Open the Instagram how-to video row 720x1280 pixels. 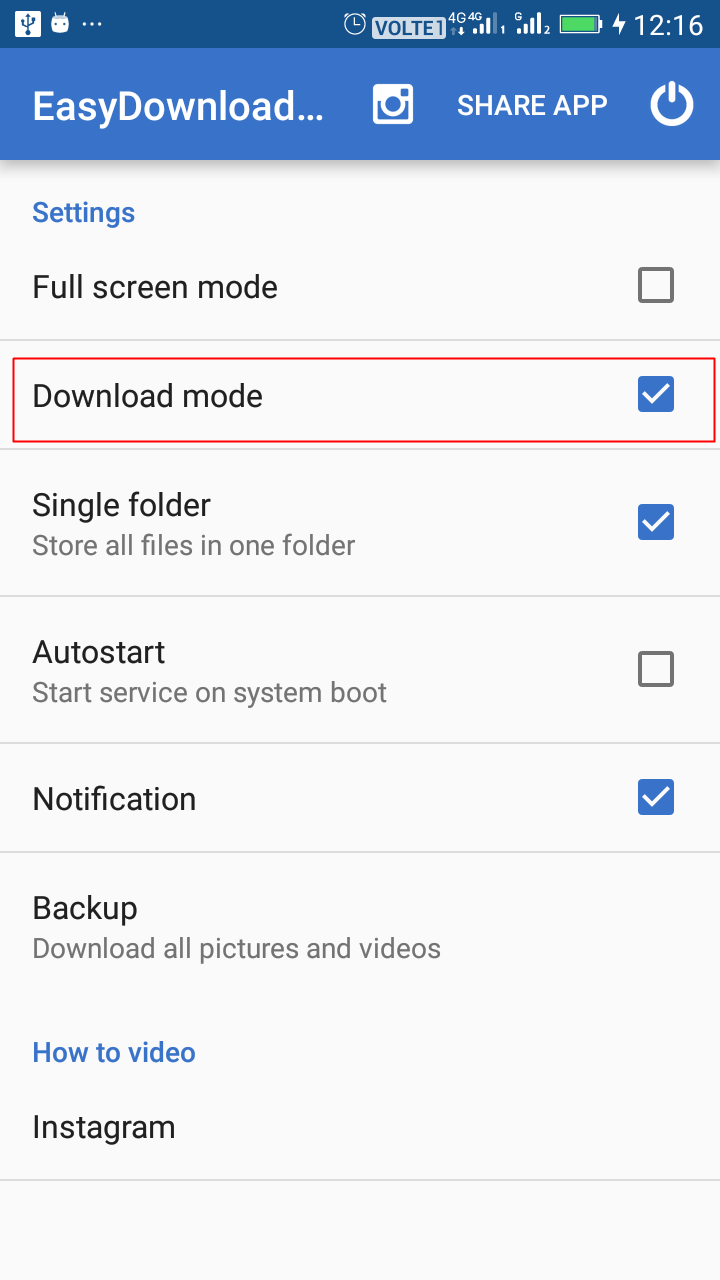click(360, 1127)
